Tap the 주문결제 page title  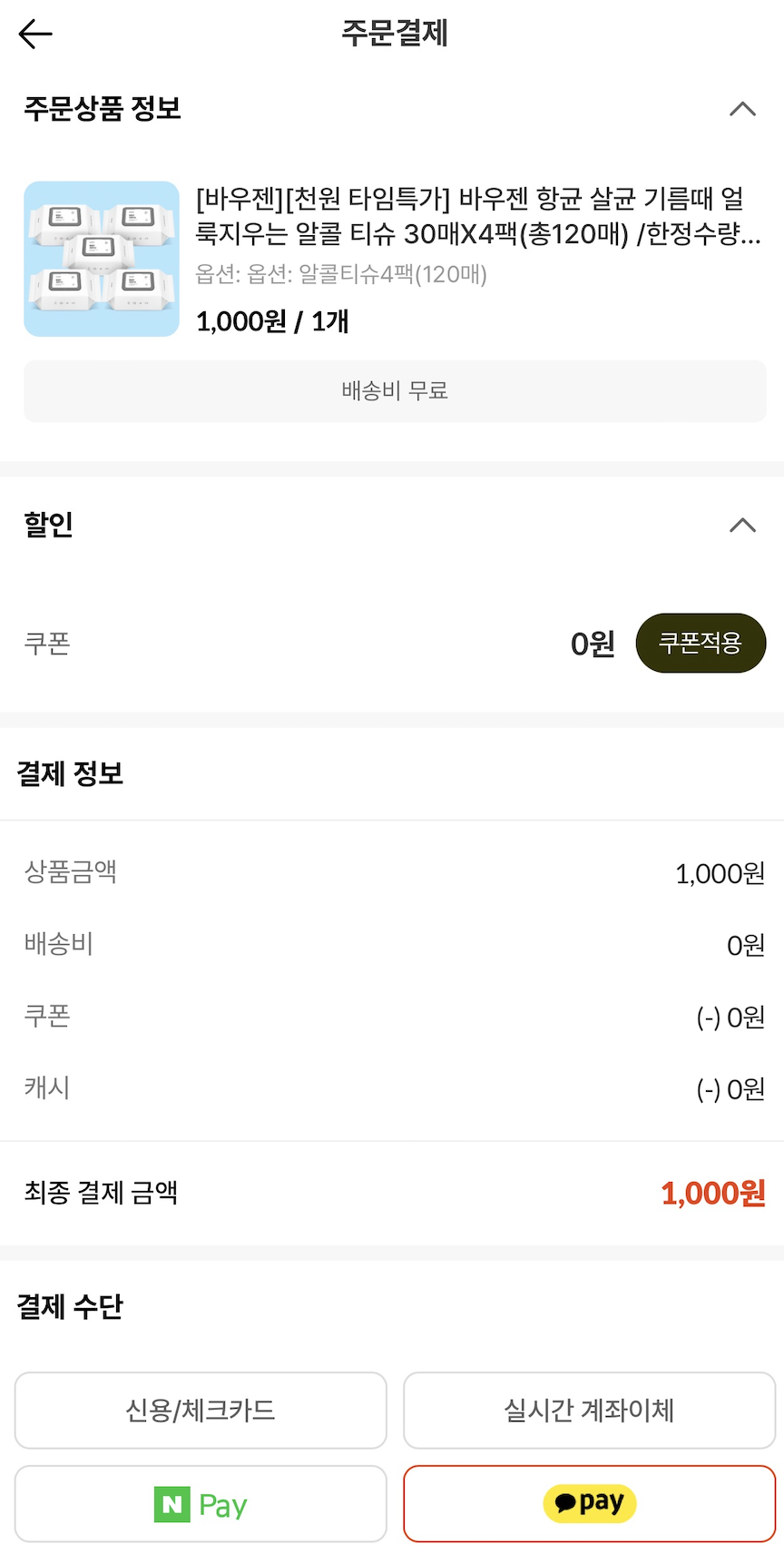(391, 34)
